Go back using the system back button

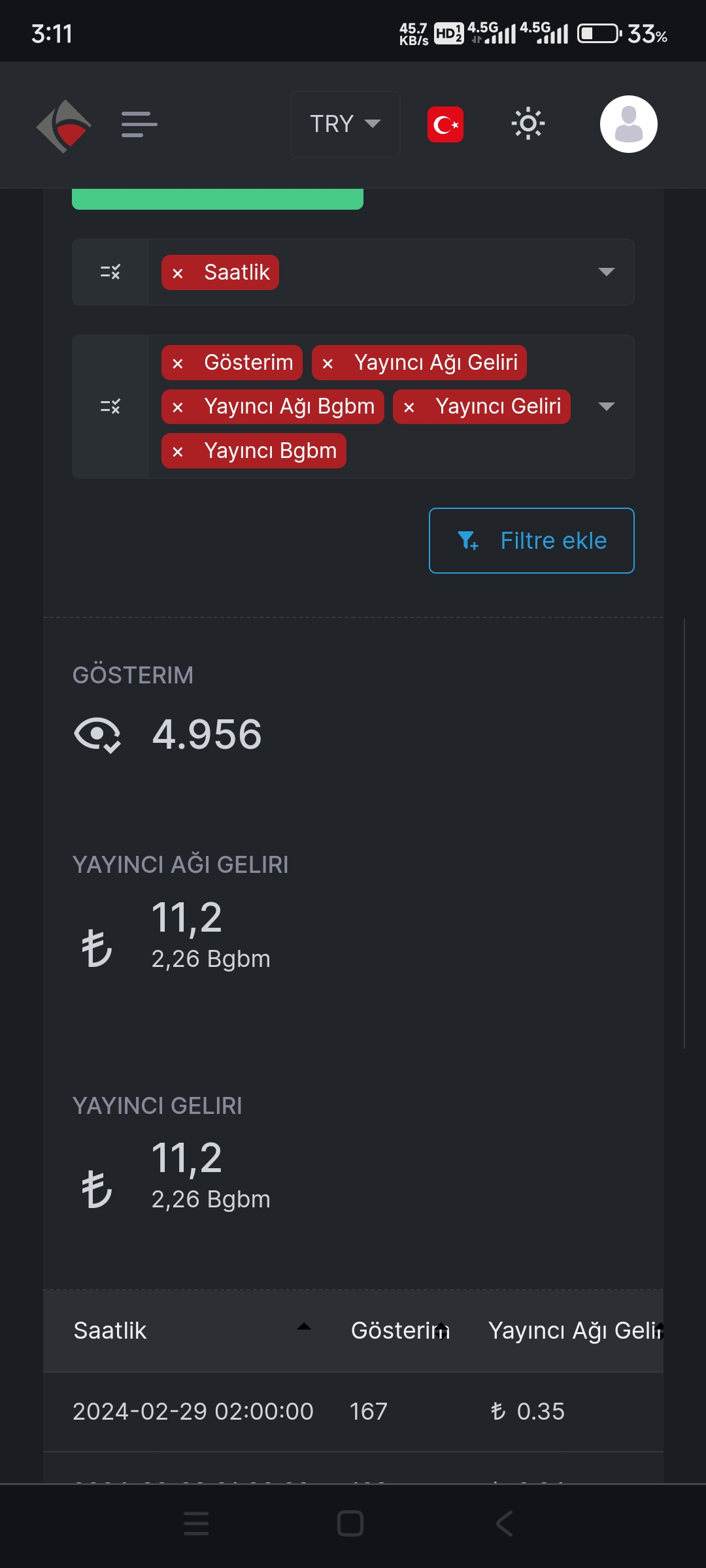tap(504, 1524)
